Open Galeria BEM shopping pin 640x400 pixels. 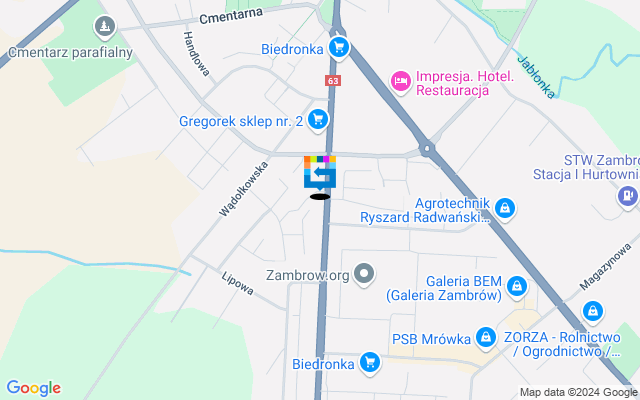(x=516, y=287)
